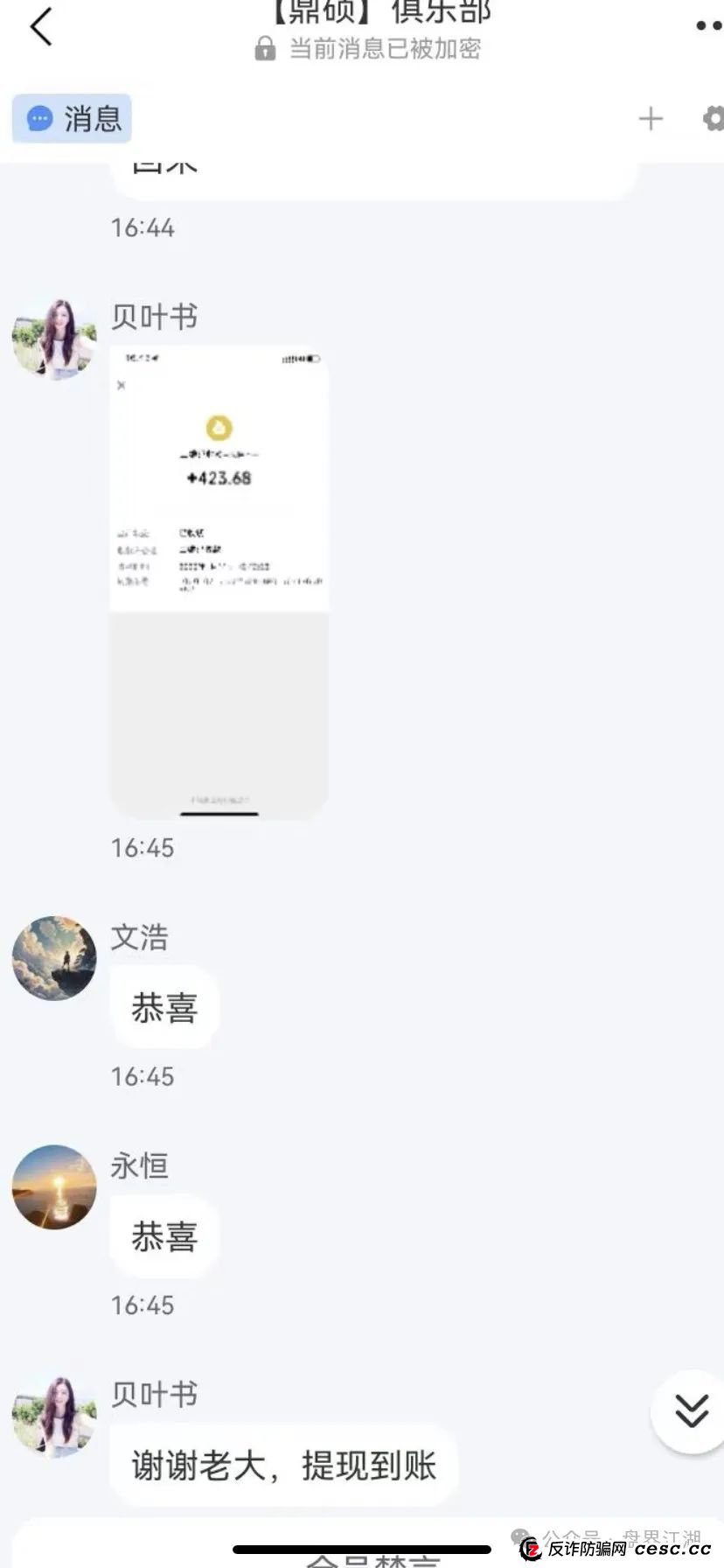
Task: Click the 当前消息已被加密 notice
Action: tap(389, 50)
